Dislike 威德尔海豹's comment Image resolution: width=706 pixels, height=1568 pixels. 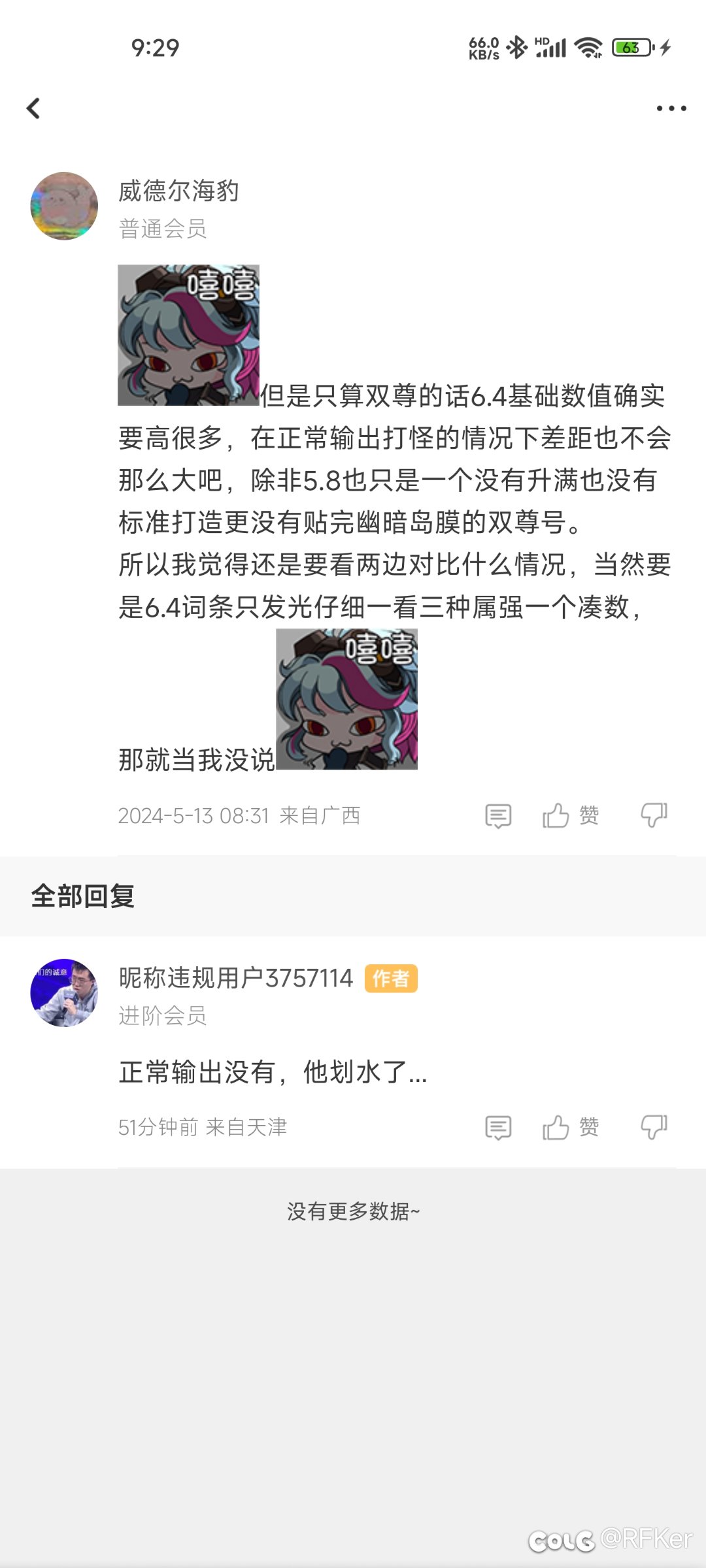point(654,815)
